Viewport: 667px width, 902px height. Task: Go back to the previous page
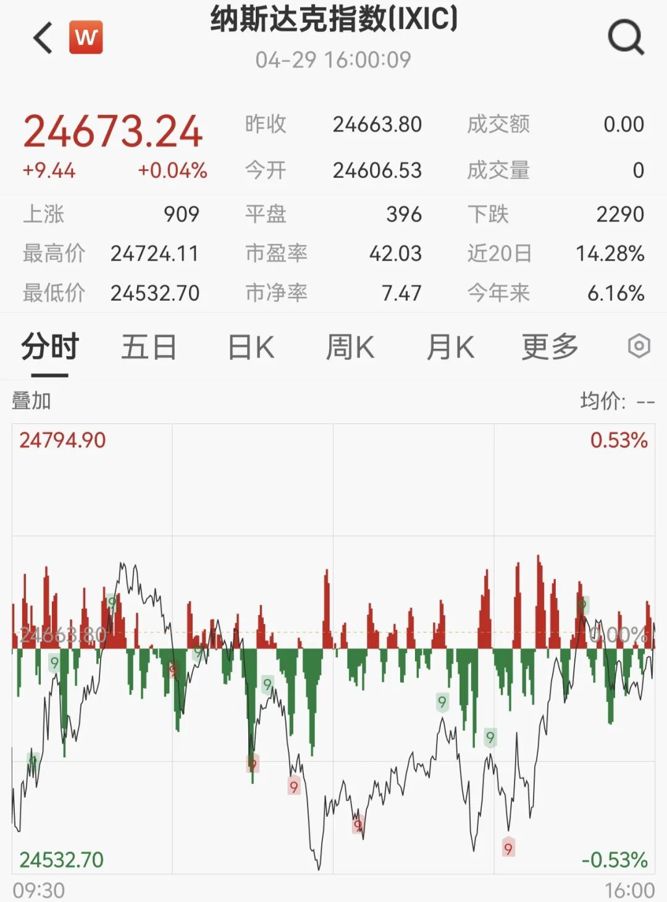click(x=42, y=38)
